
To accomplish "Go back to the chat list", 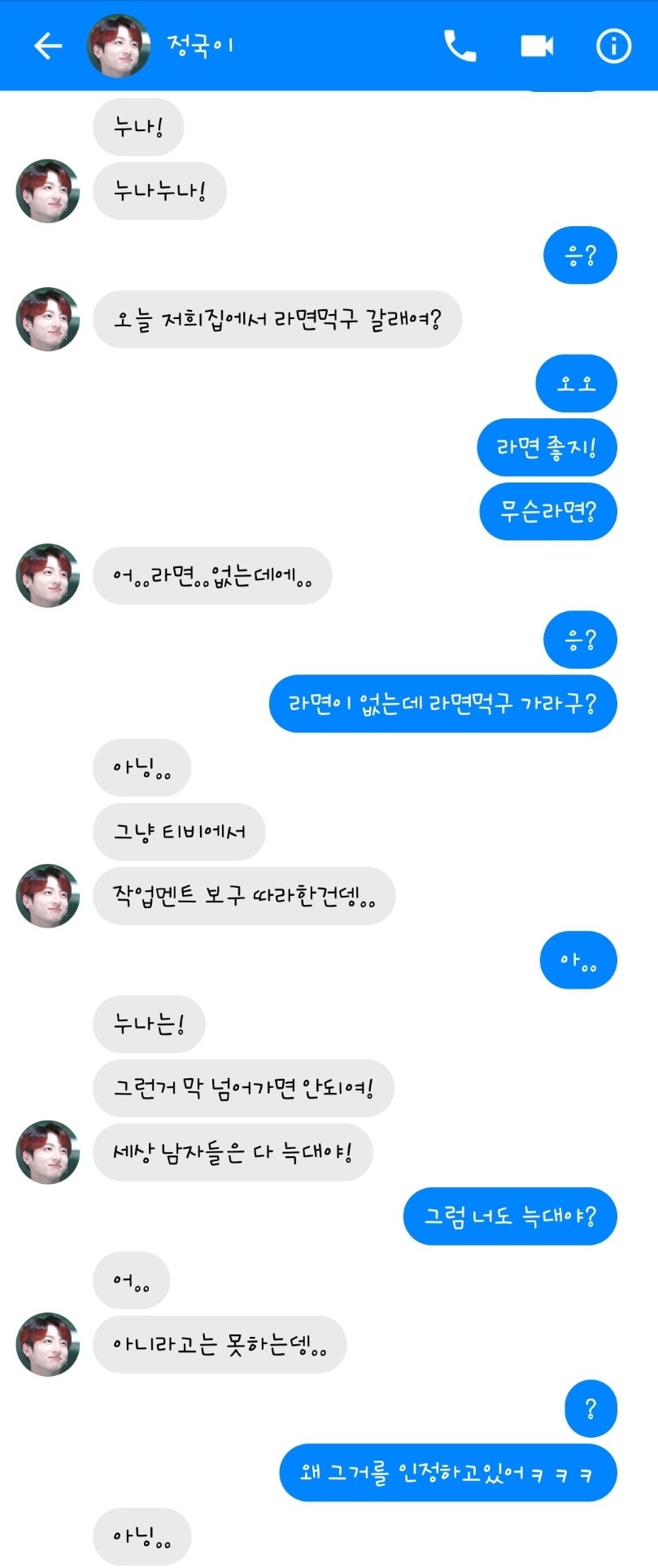I will tap(48, 46).
